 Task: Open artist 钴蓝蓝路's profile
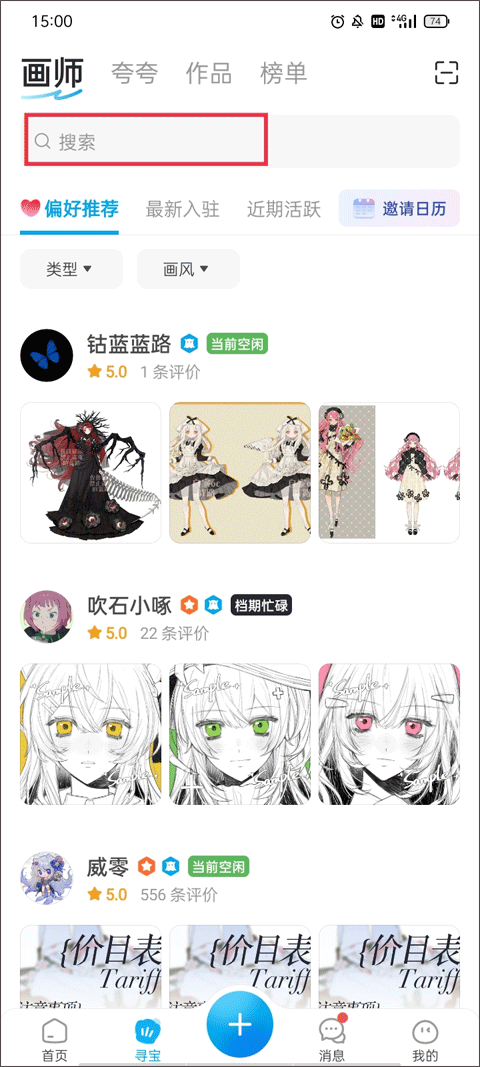click(x=129, y=344)
